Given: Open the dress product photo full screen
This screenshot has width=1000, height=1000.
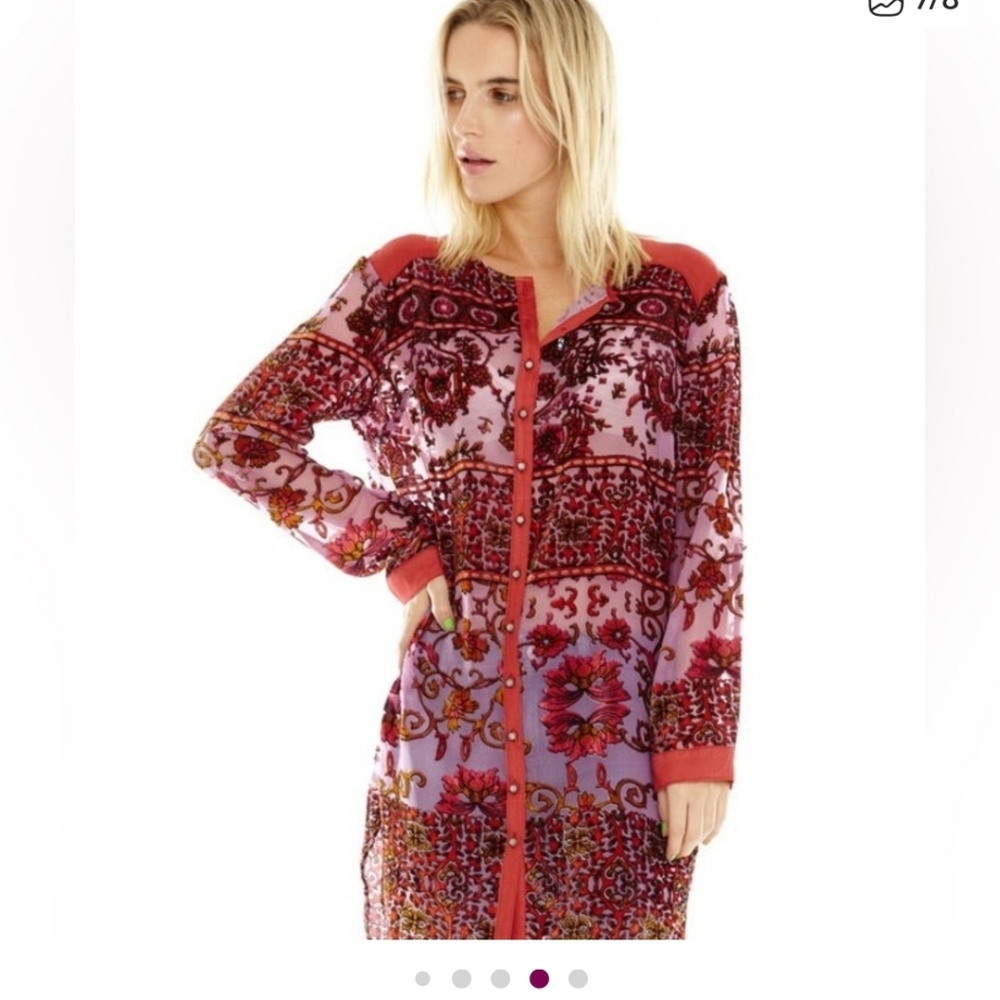Looking at the screenshot, I should point(500,470).
